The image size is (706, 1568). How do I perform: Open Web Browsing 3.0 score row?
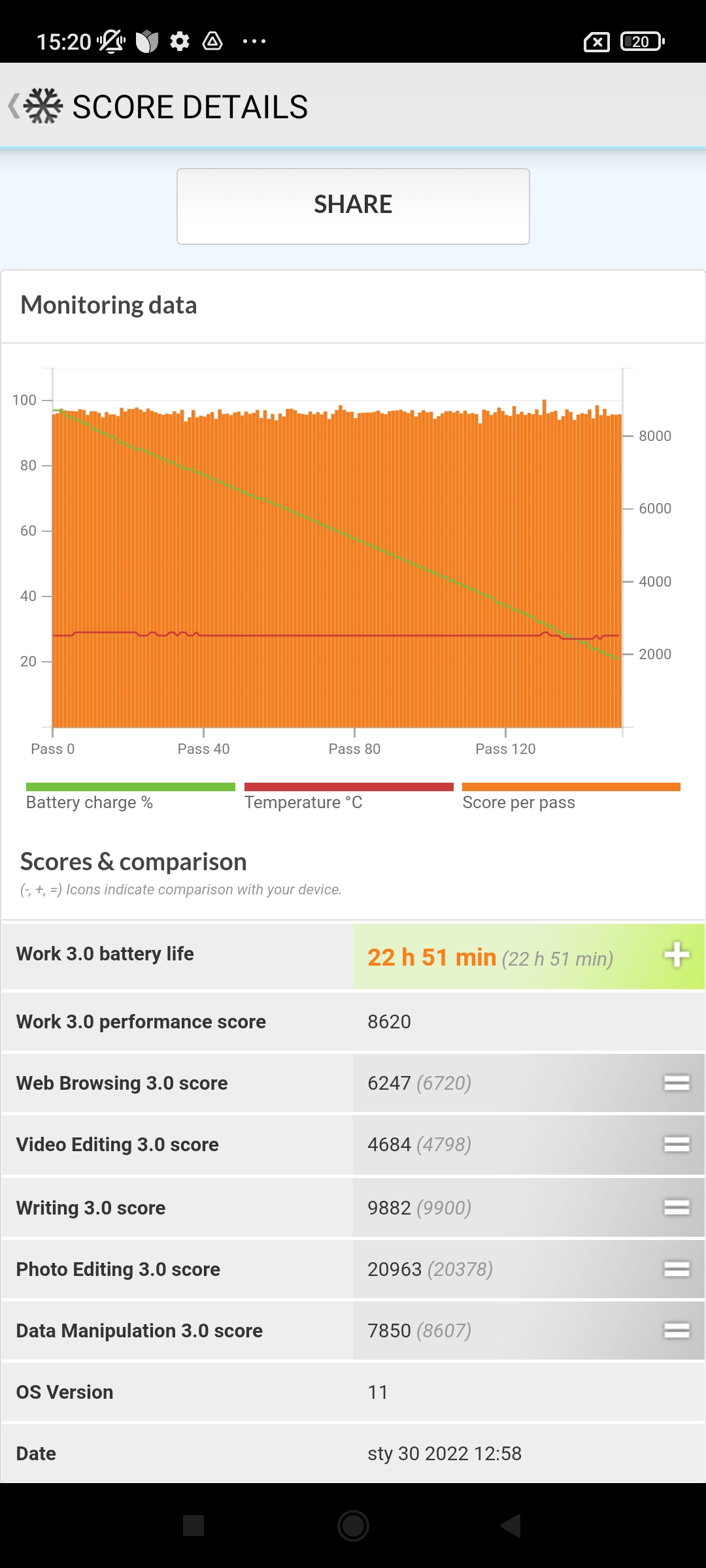353,1083
